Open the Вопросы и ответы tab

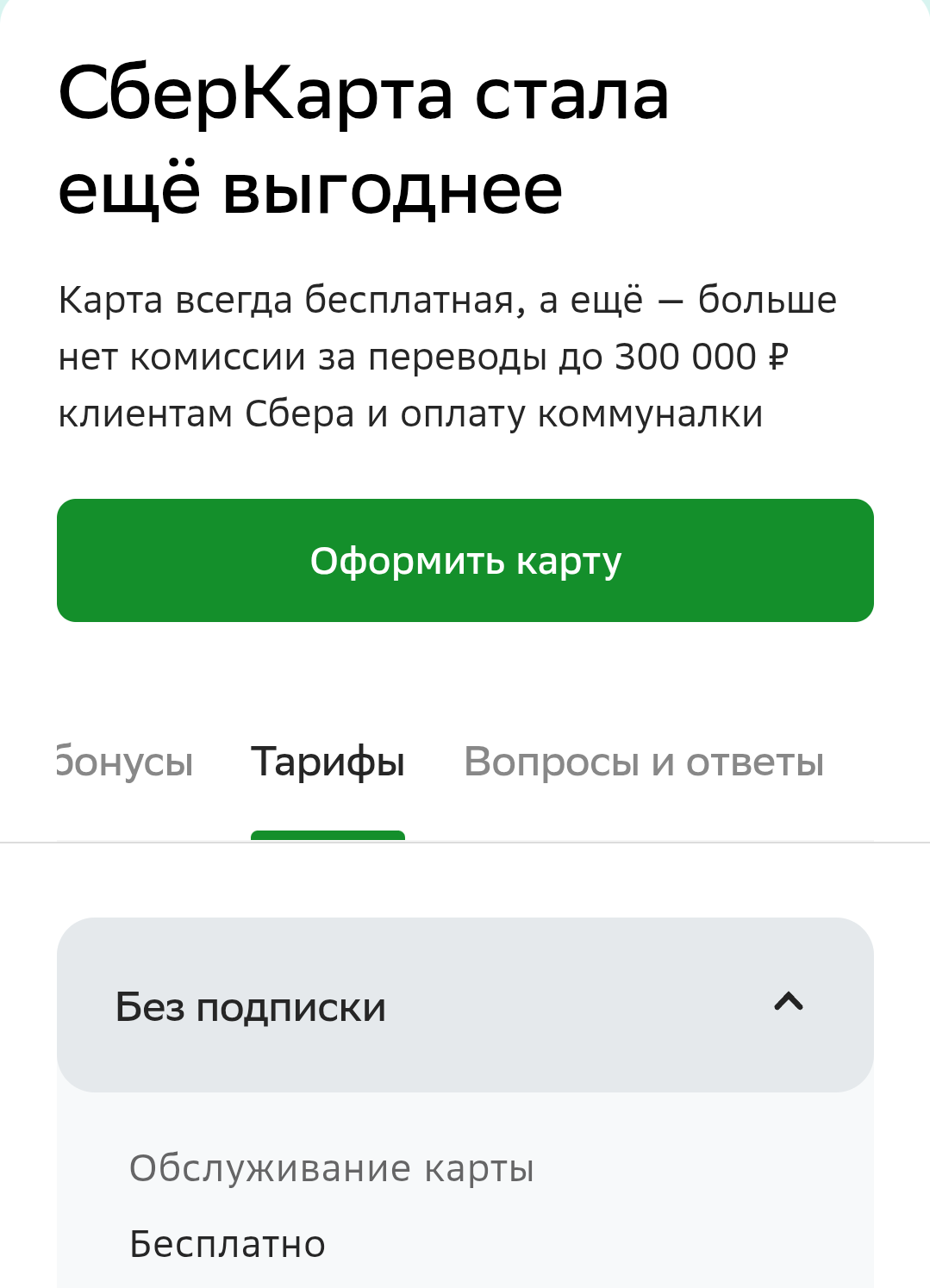pyautogui.click(x=643, y=762)
